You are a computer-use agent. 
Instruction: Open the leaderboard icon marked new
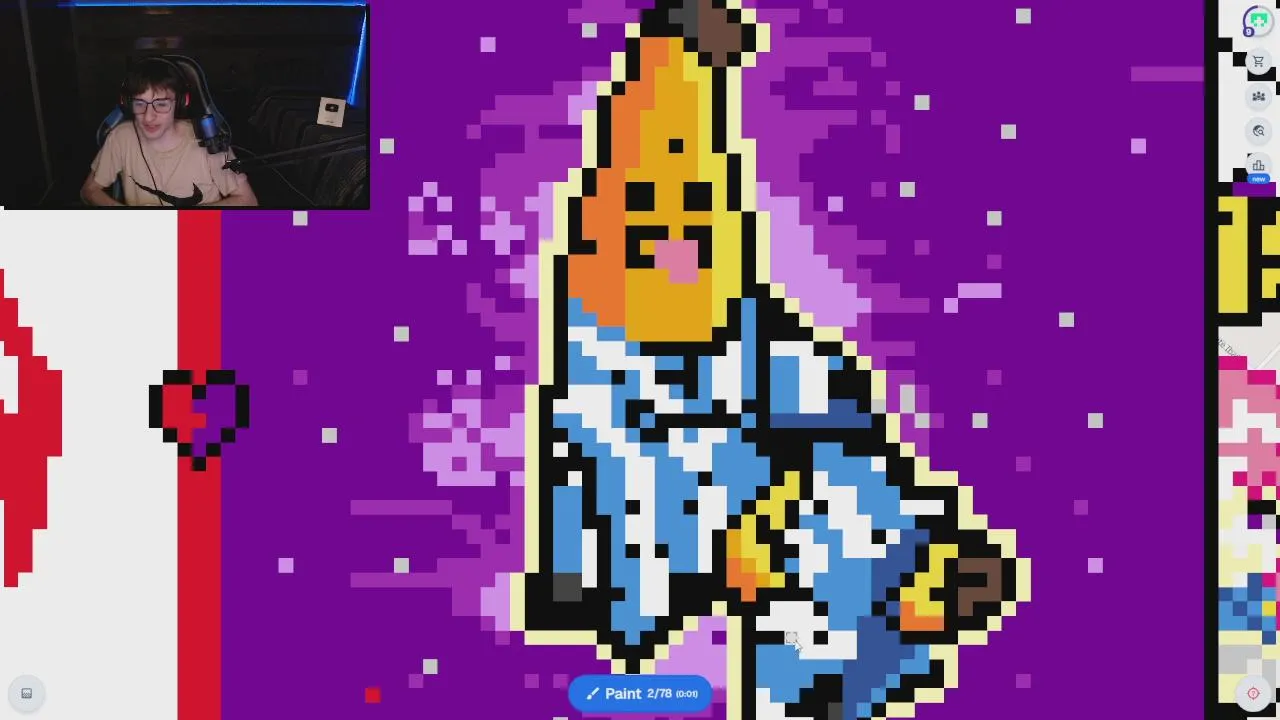pyautogui.click(x=1258, y=167)
